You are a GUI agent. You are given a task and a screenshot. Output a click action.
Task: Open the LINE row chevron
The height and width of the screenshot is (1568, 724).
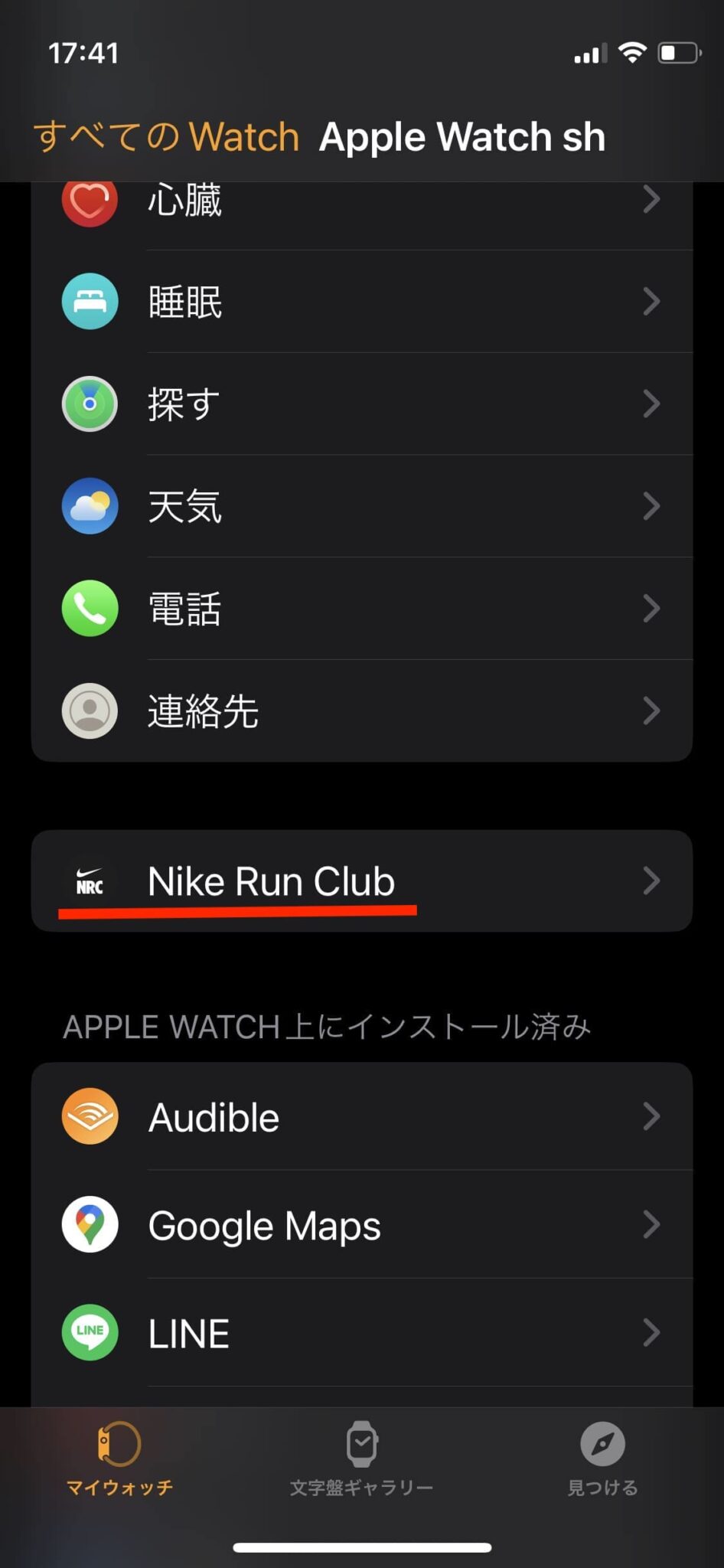pyautogui.click(x=652, y=1332)
